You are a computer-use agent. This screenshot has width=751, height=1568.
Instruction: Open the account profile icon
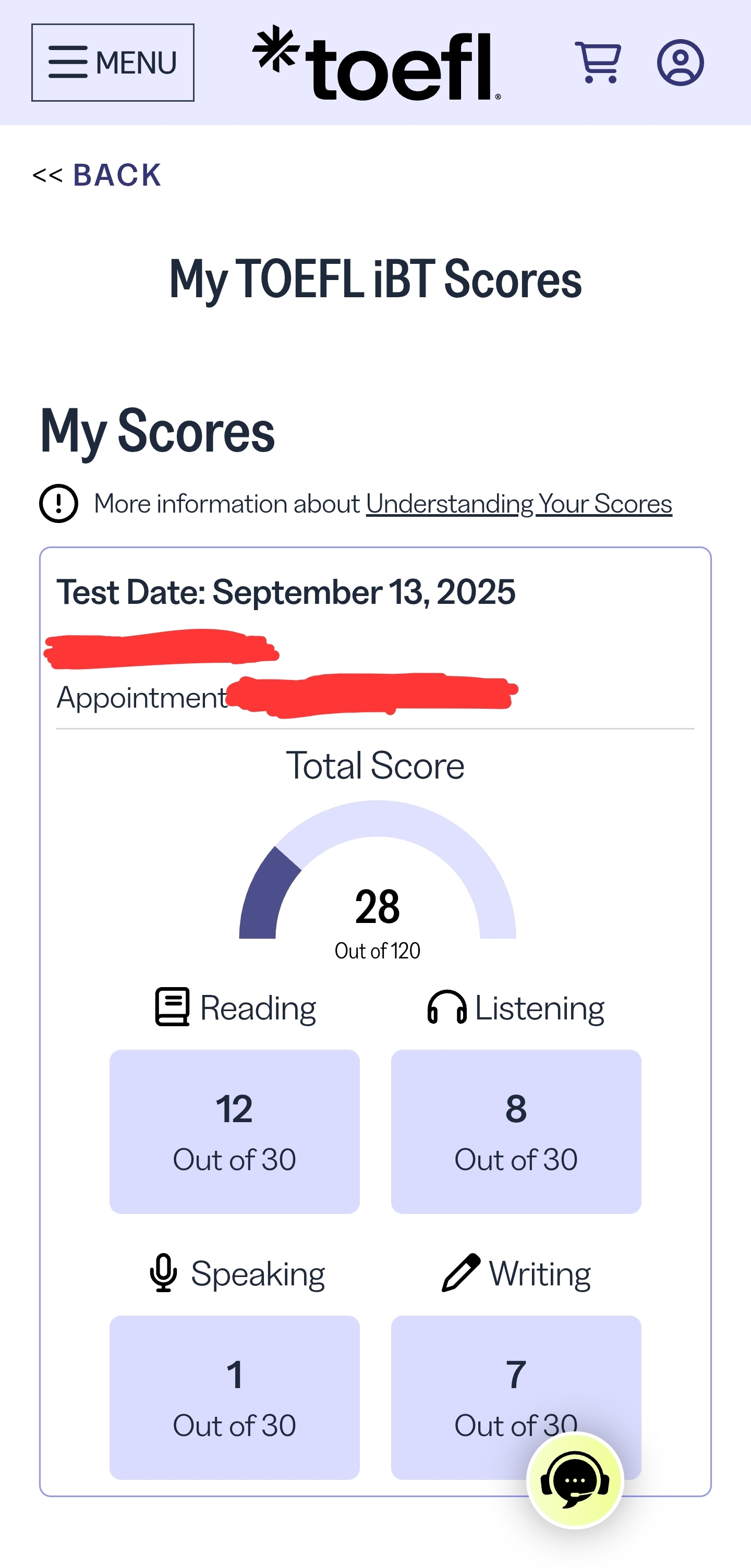click(680, 63)
